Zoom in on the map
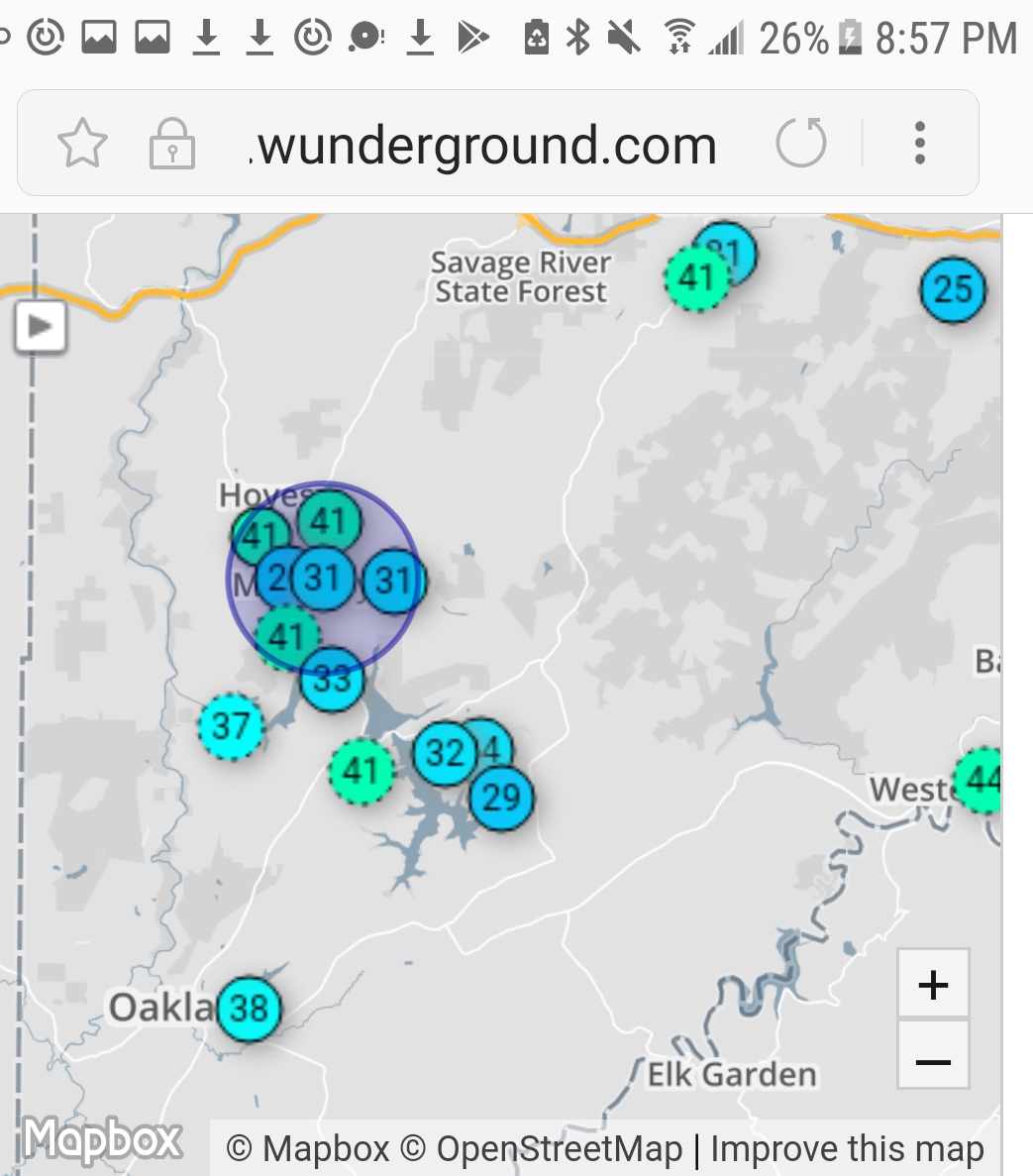The height and width of the screenshot is (1176, 1033). 932,985
